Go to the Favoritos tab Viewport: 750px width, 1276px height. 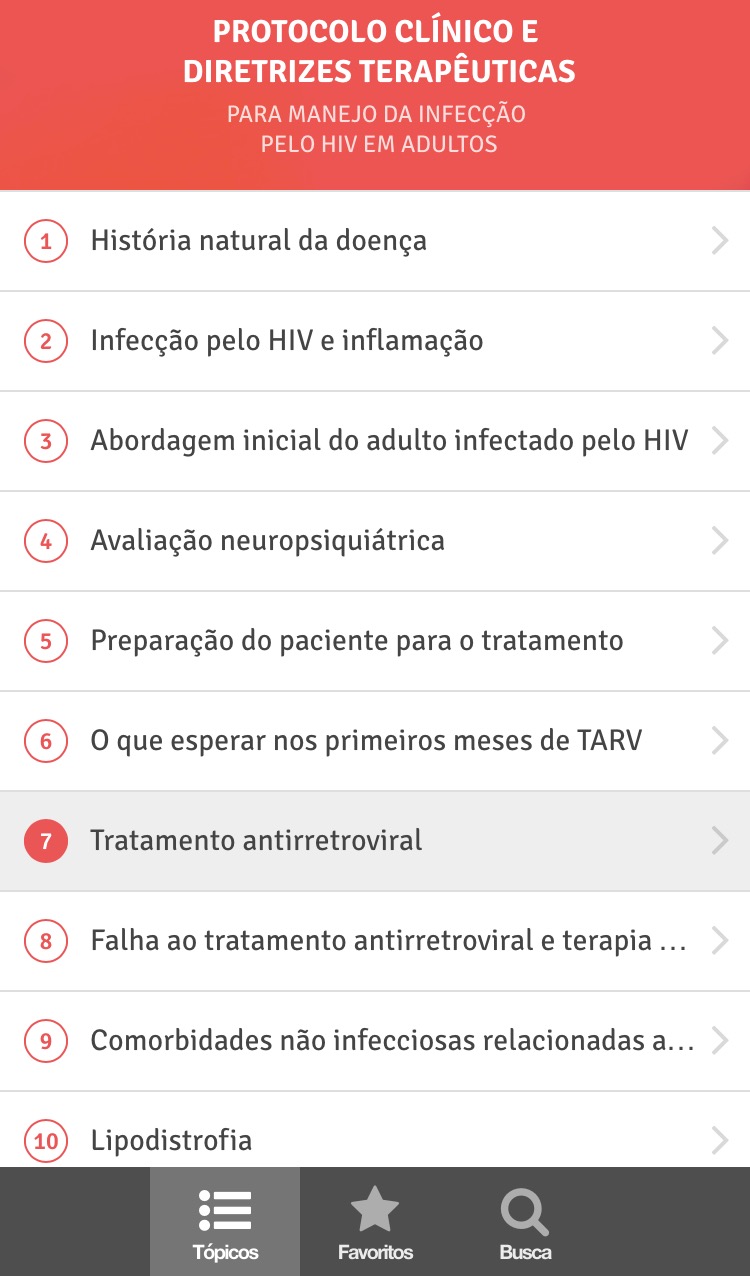tap(375, 1222)
